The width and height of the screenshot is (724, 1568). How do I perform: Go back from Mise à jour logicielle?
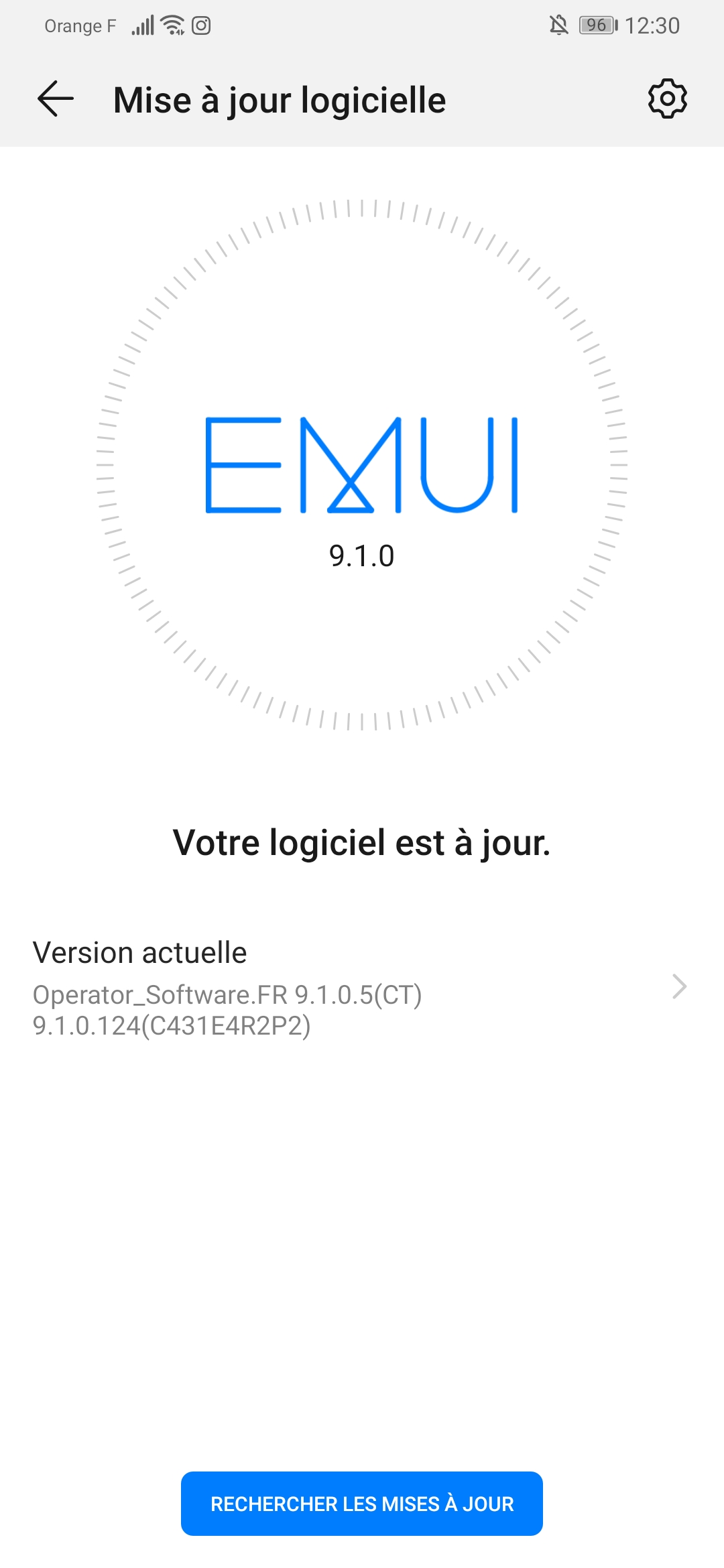point(56,99)
